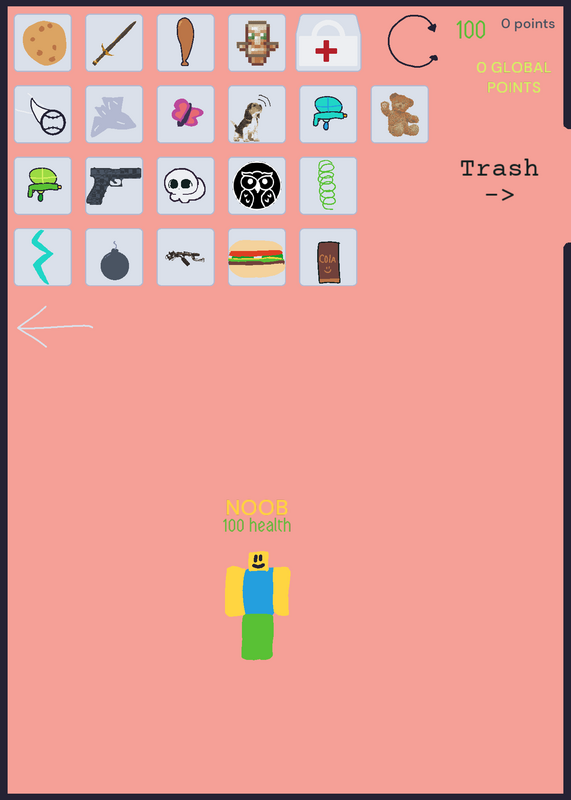Image resolution: width=571 pixels, height=800 pixels.
Task: Tap the cola can tile
Action: click(x=329, y=257)
